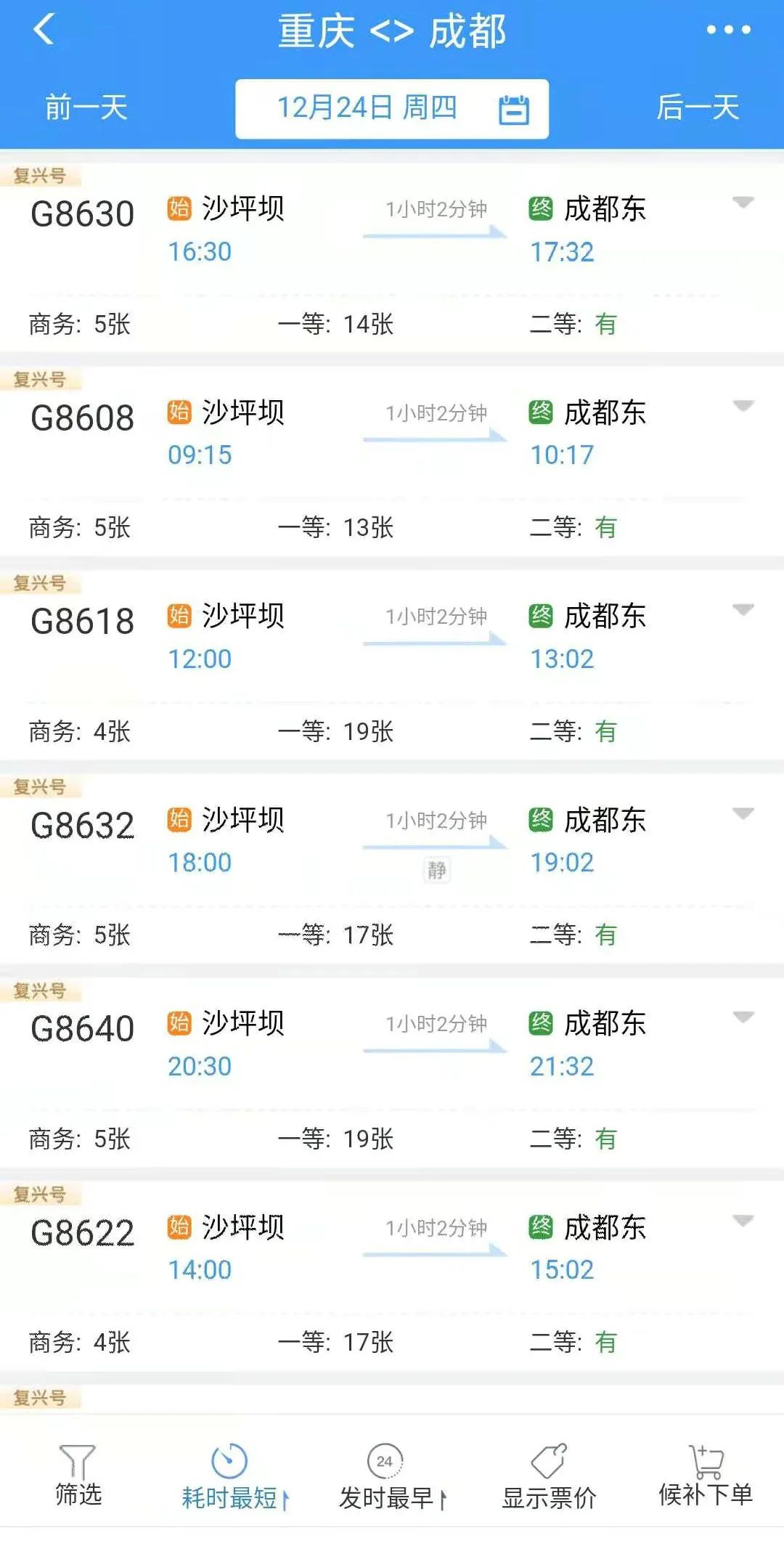Select train G8618 departing 12:00
This screenshot has height=1546, width=784.
pos(392,666)
